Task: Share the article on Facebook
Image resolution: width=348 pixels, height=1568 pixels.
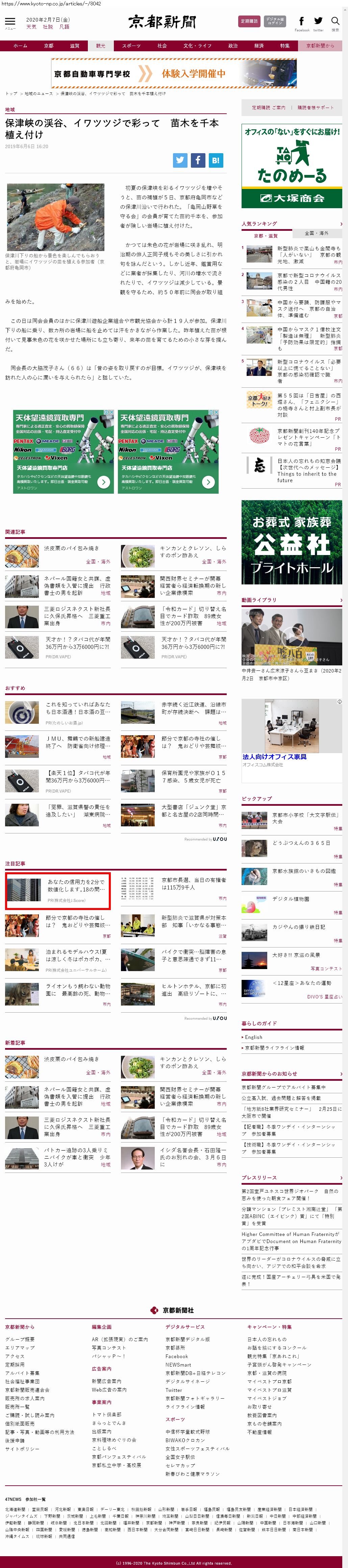Action: (x=197, y=160)
